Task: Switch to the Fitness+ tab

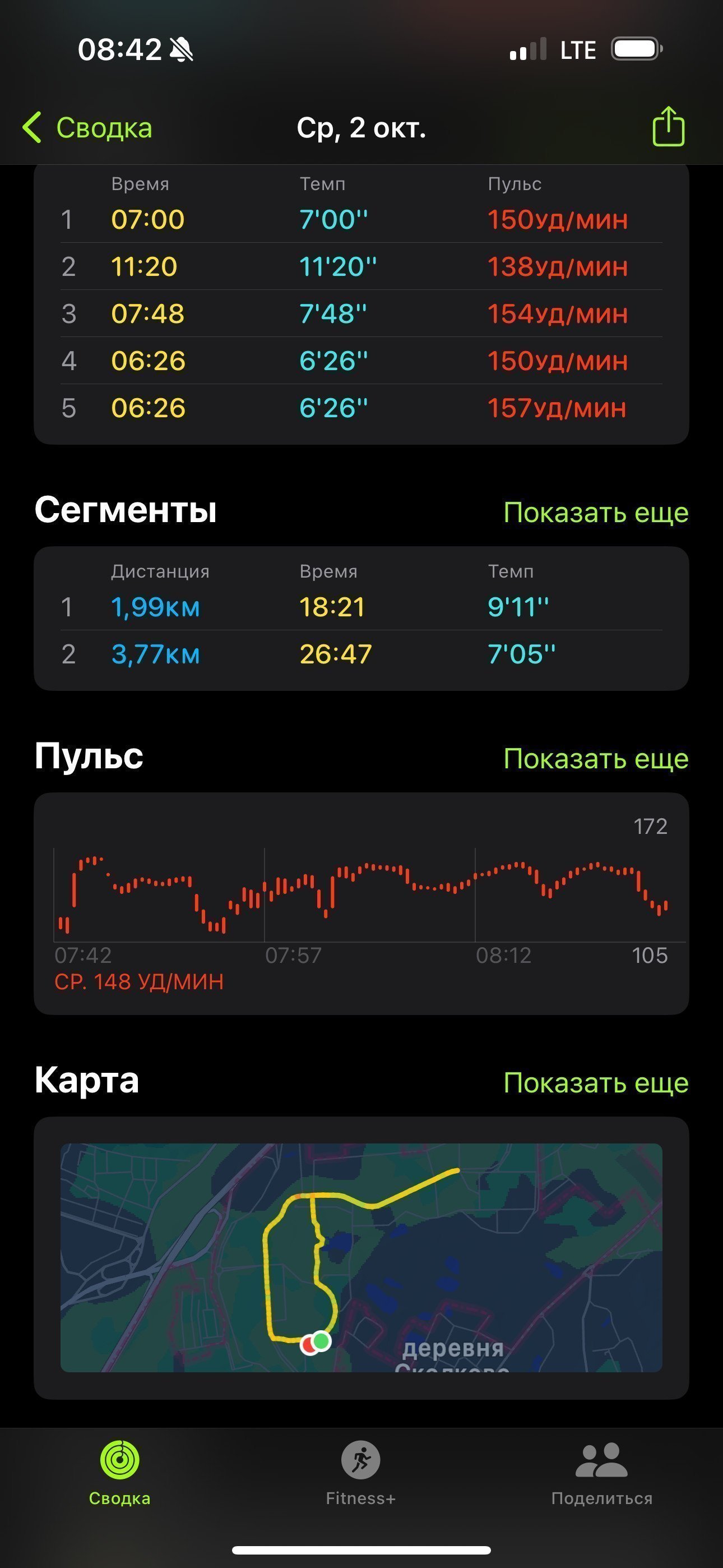Action: [x=361, y=1473]
